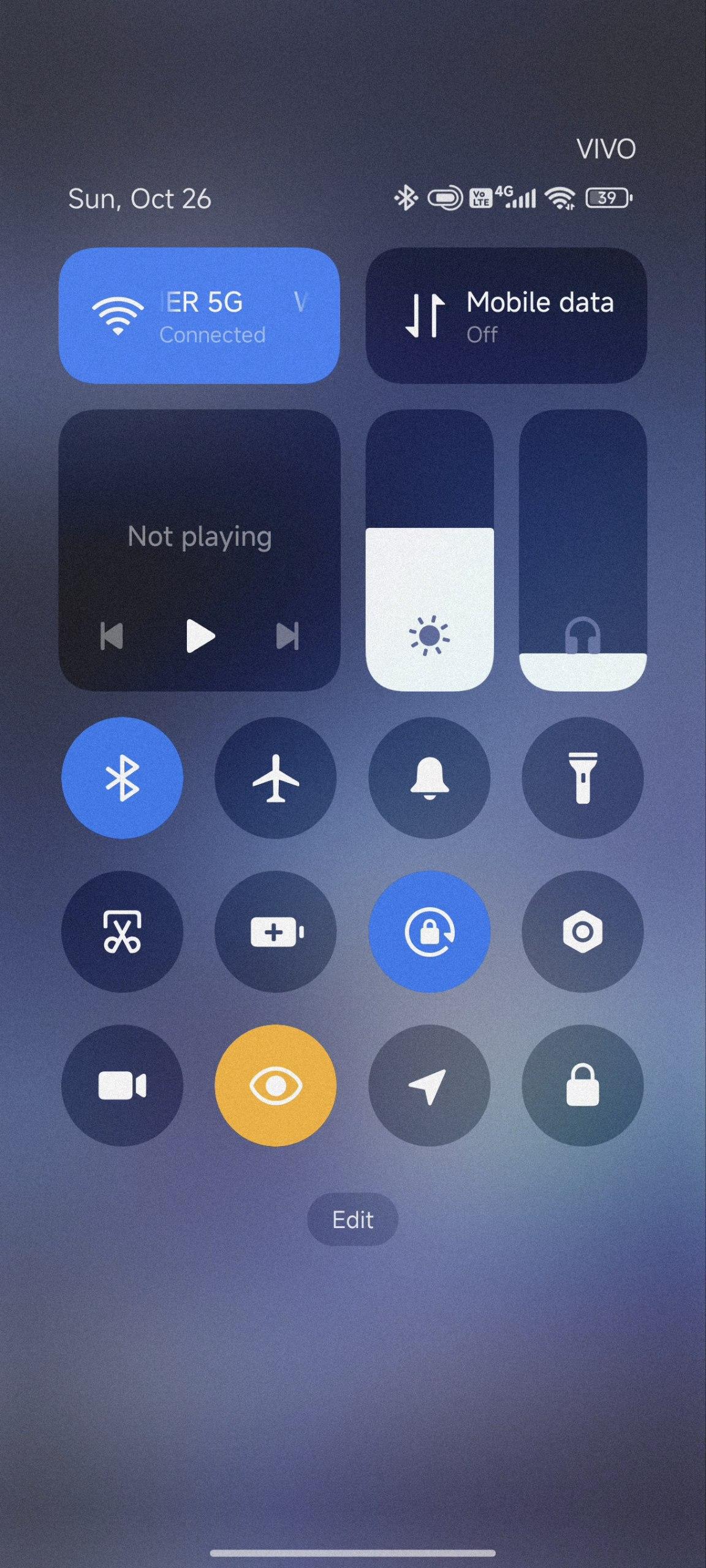Toggle the rotation lock

pyautogui.click(x=429, y=932)
